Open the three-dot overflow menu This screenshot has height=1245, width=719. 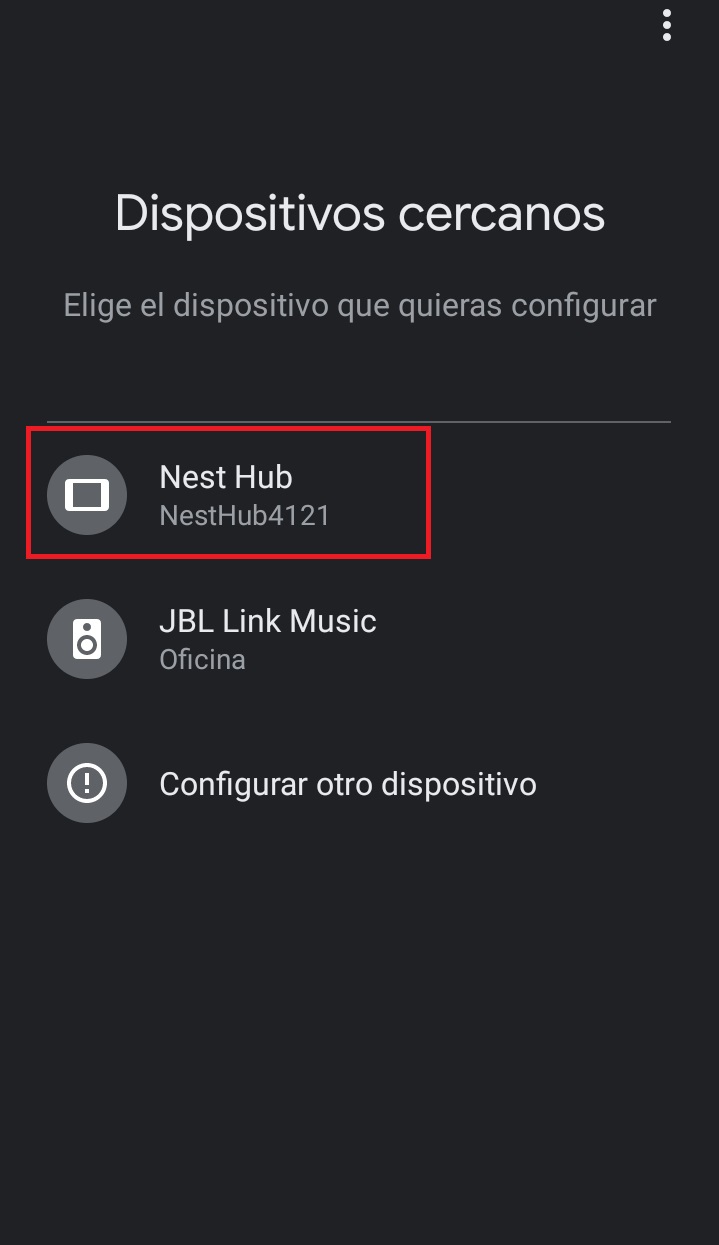[666, 25]
